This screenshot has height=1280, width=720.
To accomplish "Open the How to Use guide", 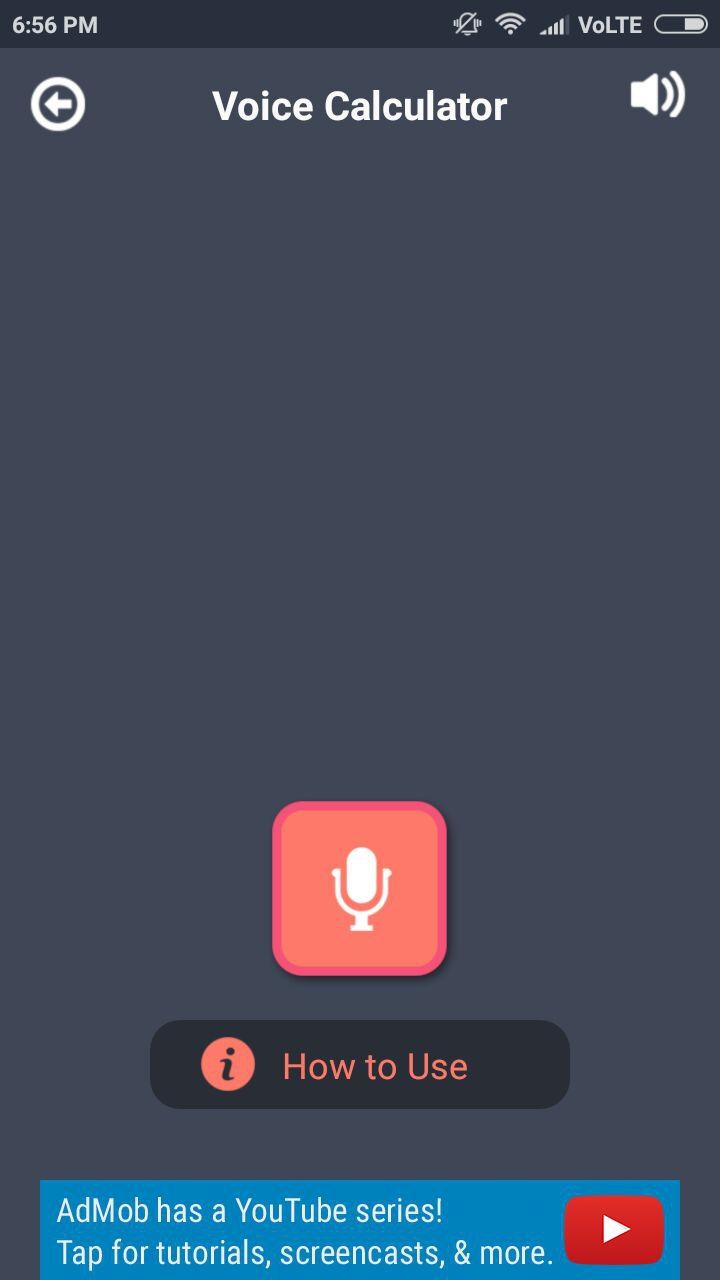I will [360, 1065].
